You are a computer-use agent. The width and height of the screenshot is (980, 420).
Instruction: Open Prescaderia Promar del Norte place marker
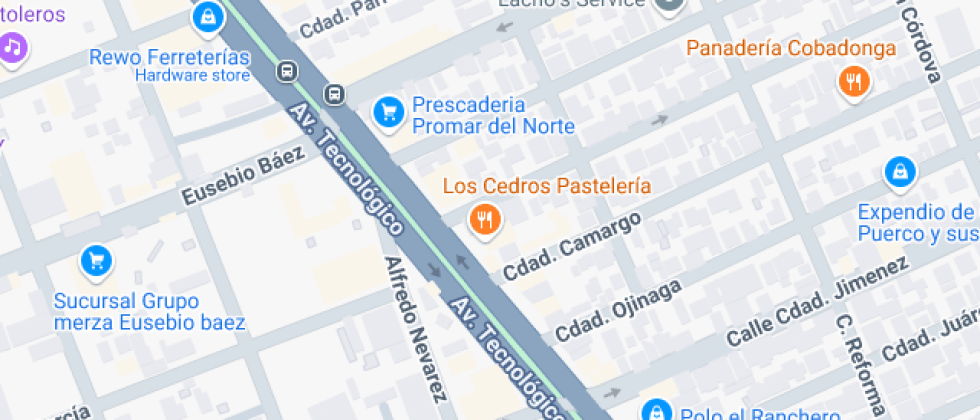(x=389, y=112)
